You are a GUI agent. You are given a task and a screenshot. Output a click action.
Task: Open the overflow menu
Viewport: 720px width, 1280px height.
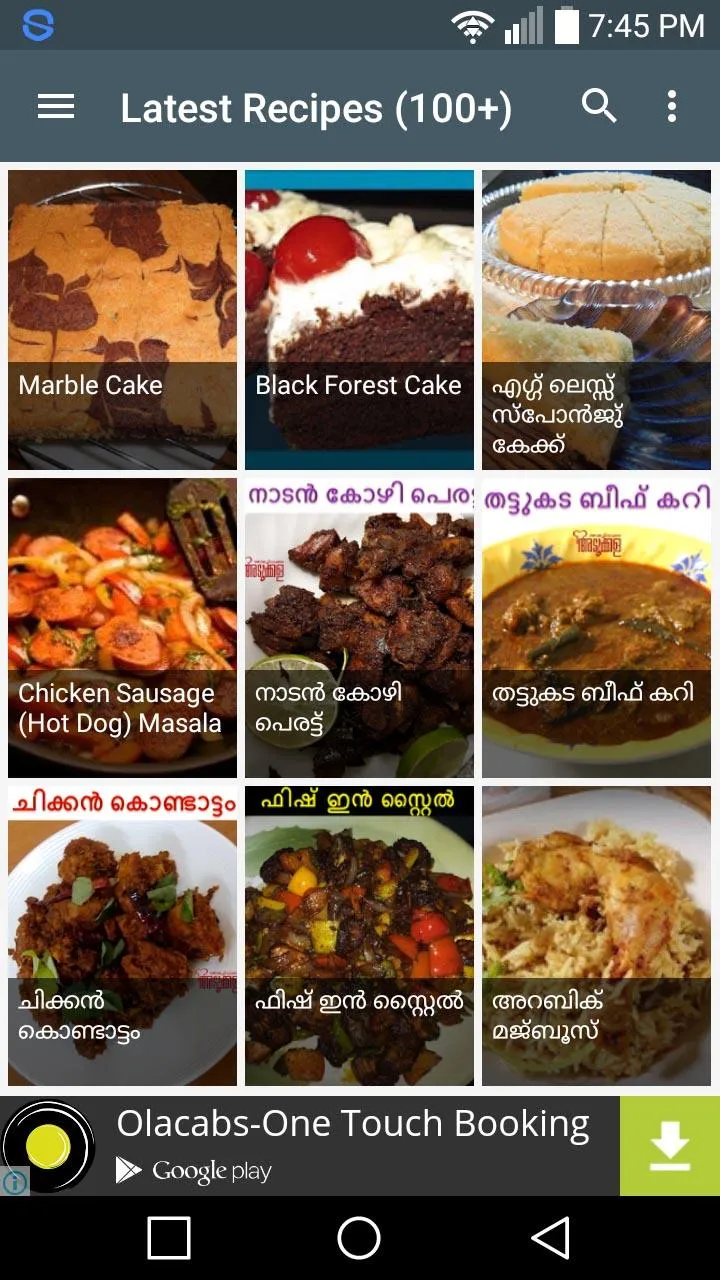click(671, 106)
